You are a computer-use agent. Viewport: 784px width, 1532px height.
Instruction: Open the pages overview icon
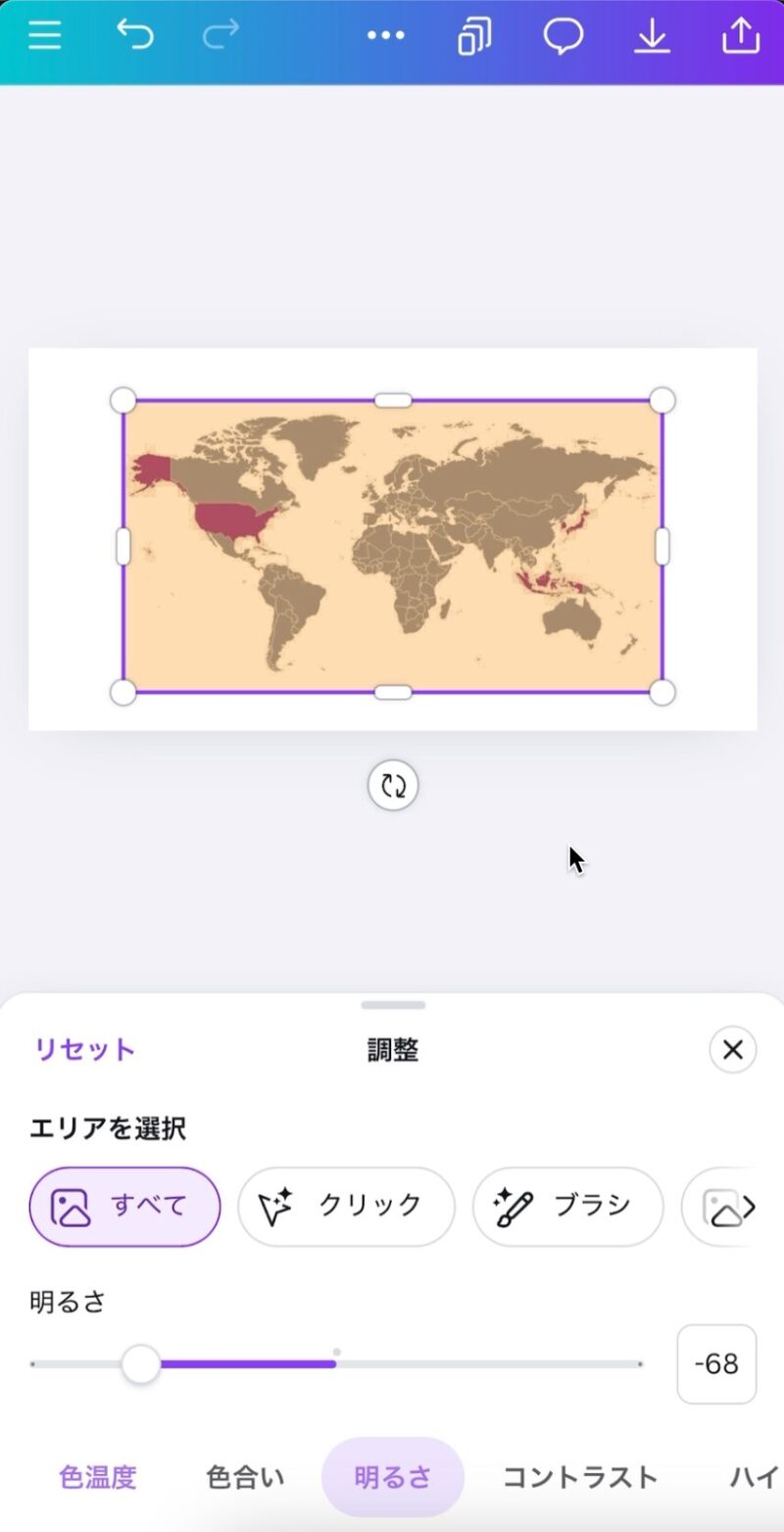[473, 36]
